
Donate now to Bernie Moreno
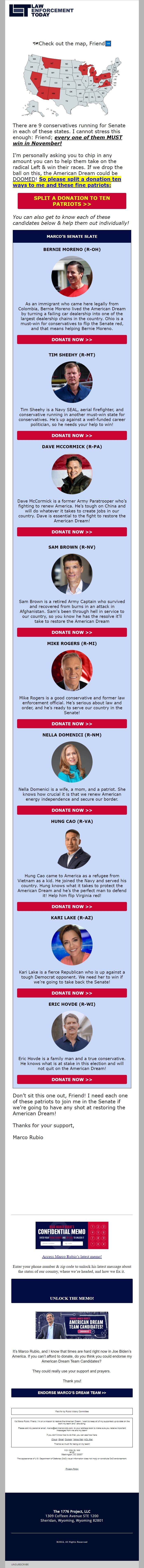coord(72,340)
